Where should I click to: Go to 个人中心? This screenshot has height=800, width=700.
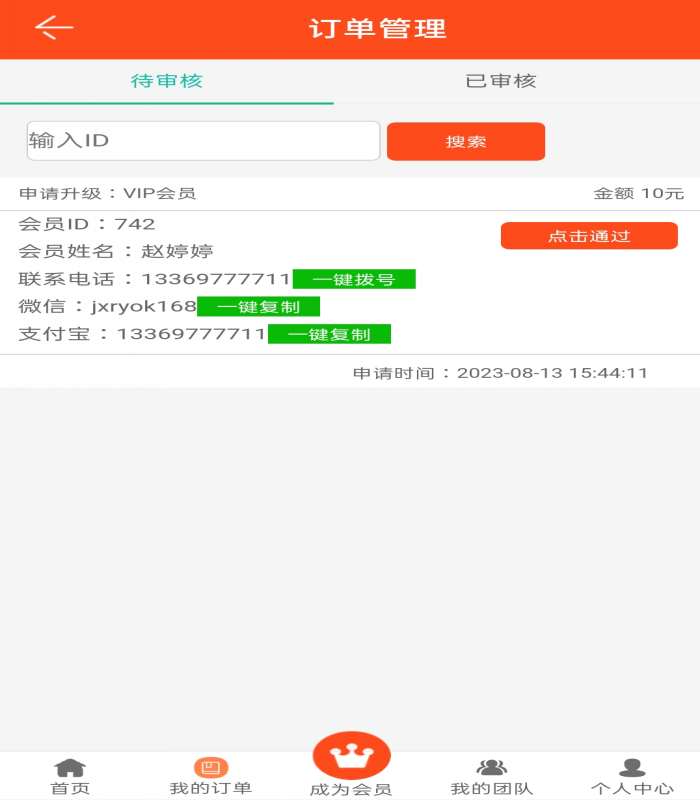[x=632, y=776]
